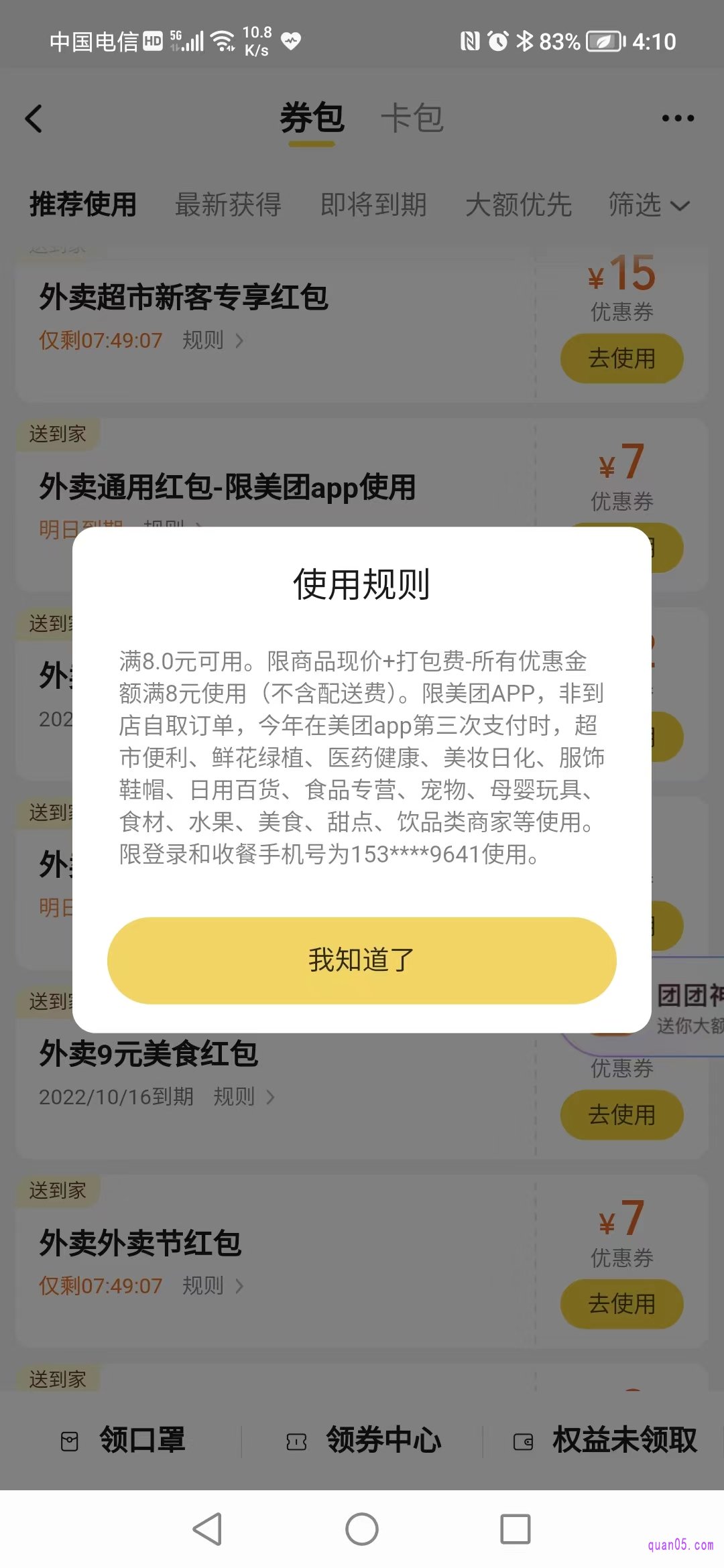This screenshot has width=724, height=1568.
Task: Go back using the top-left arrow
Action: click(34, 119)
